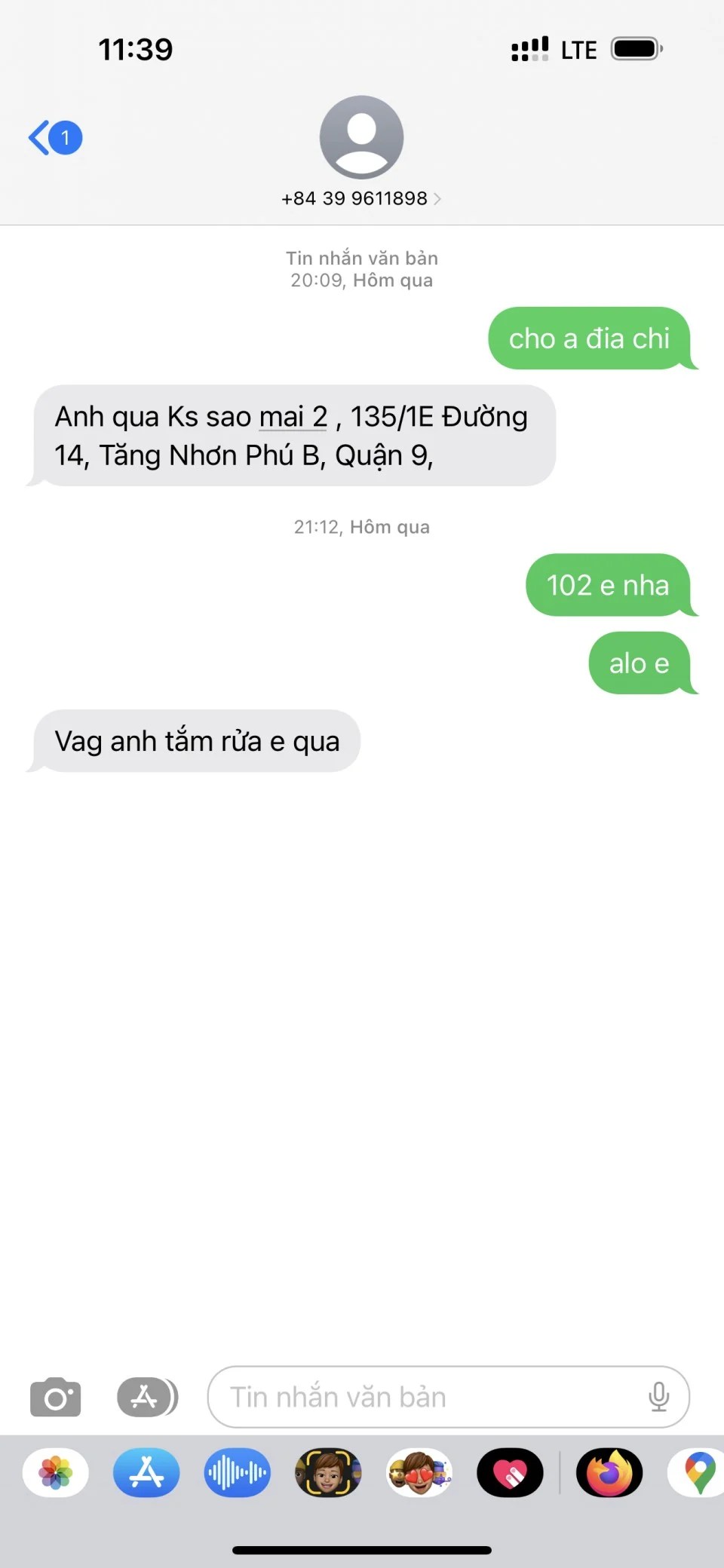Image resolution: width=724 pixels, height=1568 pixels.
Task: Tap the underlined 'mai 2' text in the address message
Action: pyautogui.click(x=293, y=417)
